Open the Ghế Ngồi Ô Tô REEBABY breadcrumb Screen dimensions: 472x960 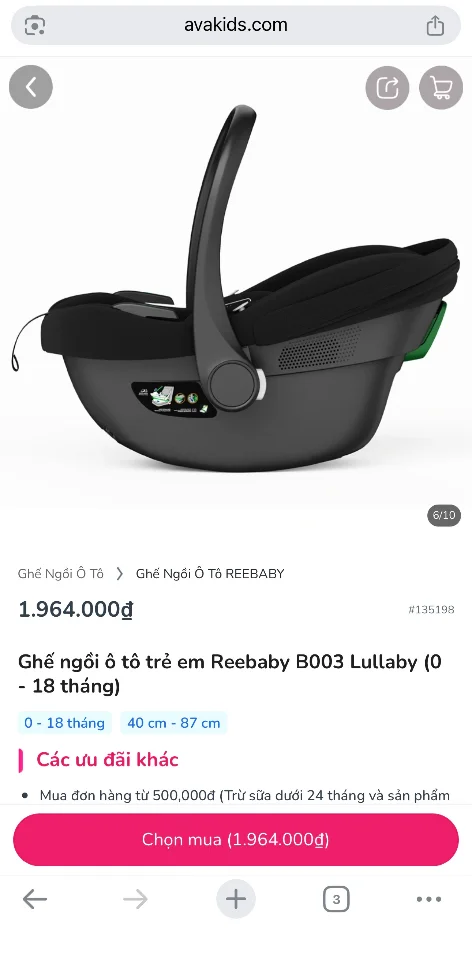(x=210, y=574)
